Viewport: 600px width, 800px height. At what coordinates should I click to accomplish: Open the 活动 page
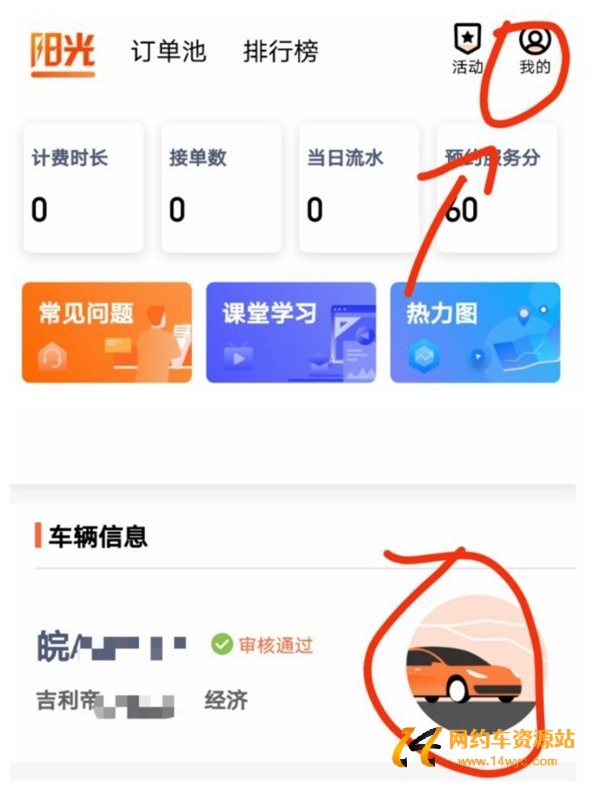(x=467, y=50)
